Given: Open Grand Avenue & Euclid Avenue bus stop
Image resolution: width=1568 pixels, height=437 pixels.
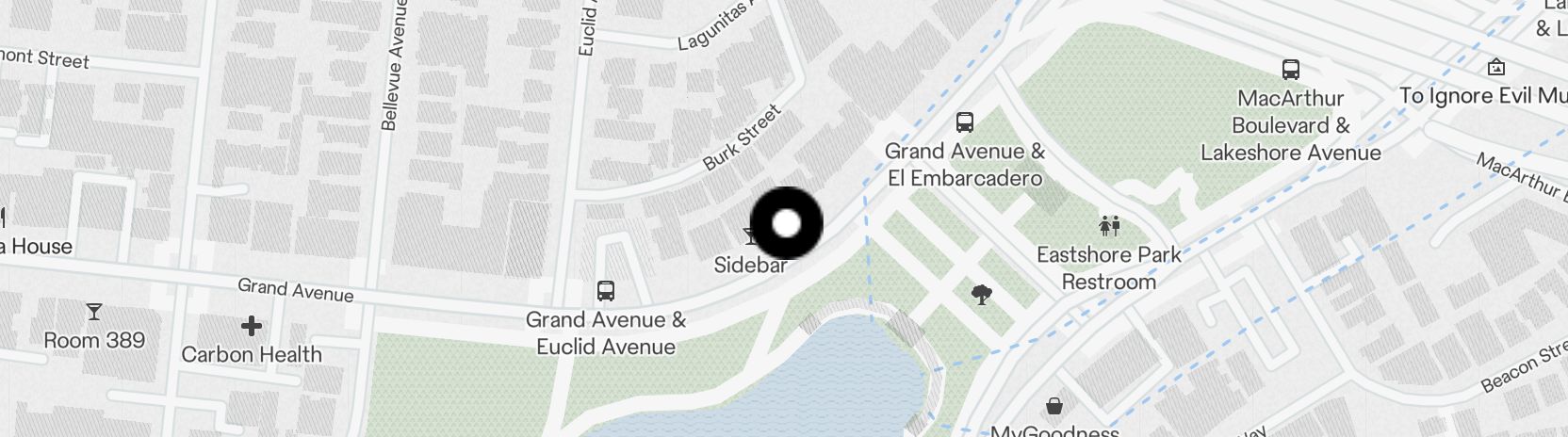Looking at the screenshot, I should [x=606, y=291].
